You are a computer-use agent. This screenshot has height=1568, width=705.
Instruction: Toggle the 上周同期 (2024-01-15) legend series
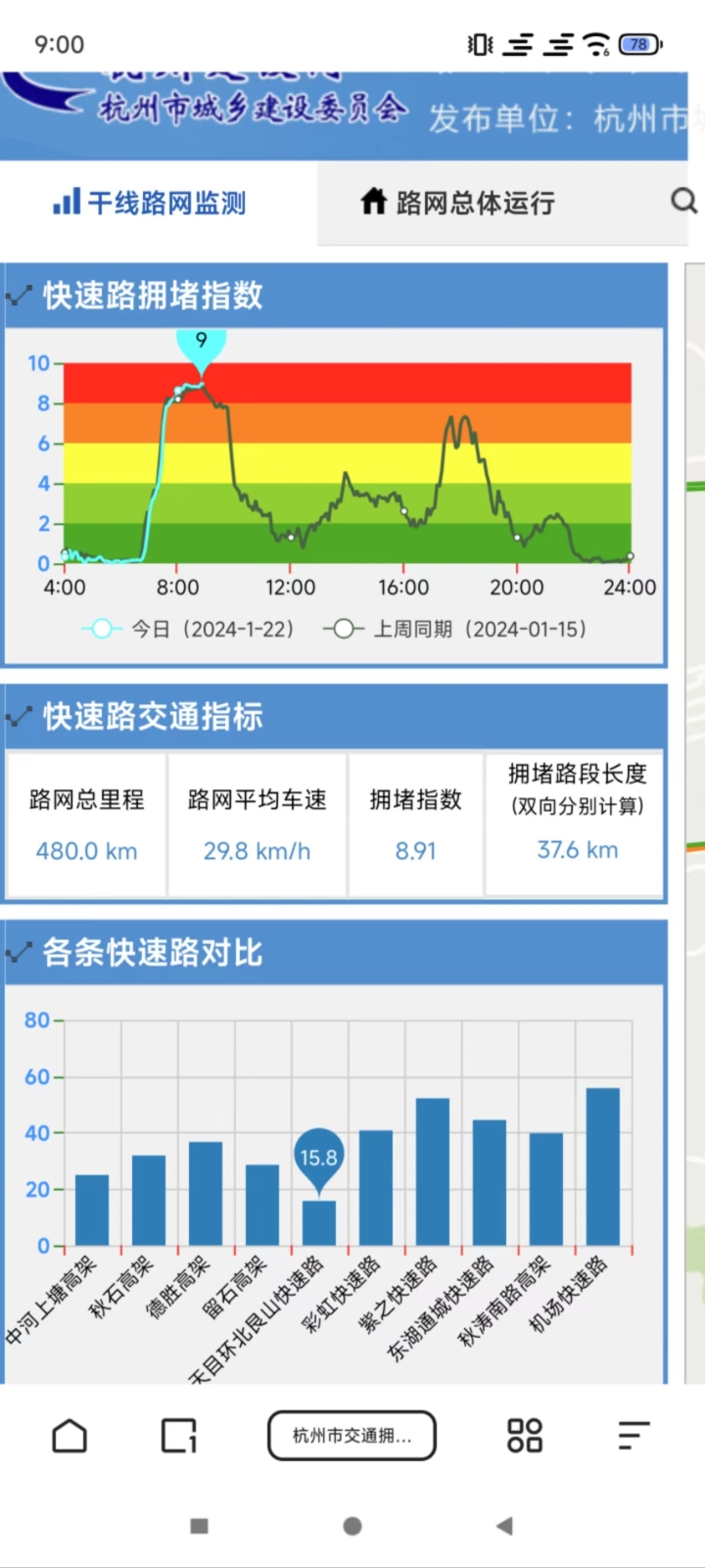[455, 629]
